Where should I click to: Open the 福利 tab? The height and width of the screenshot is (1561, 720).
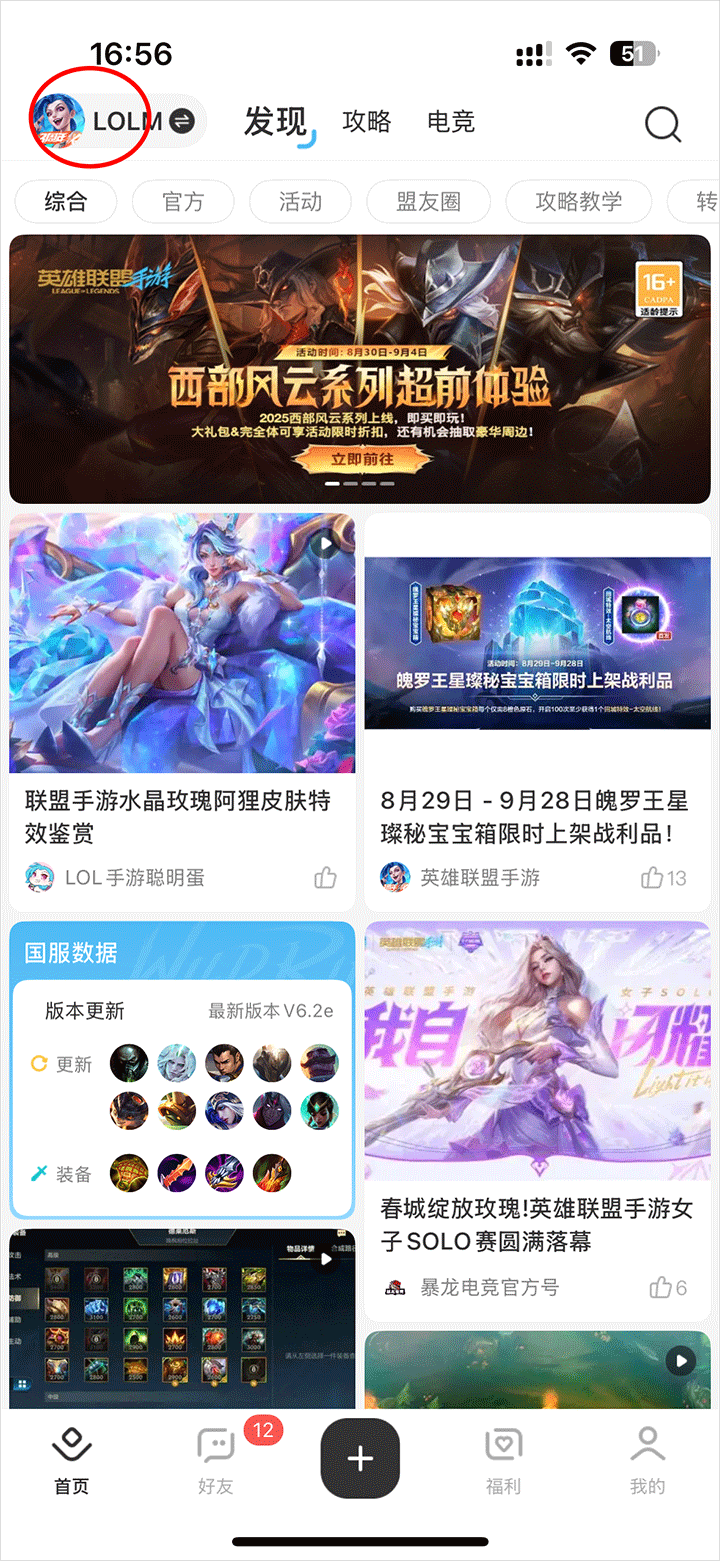coord(503,1462)
